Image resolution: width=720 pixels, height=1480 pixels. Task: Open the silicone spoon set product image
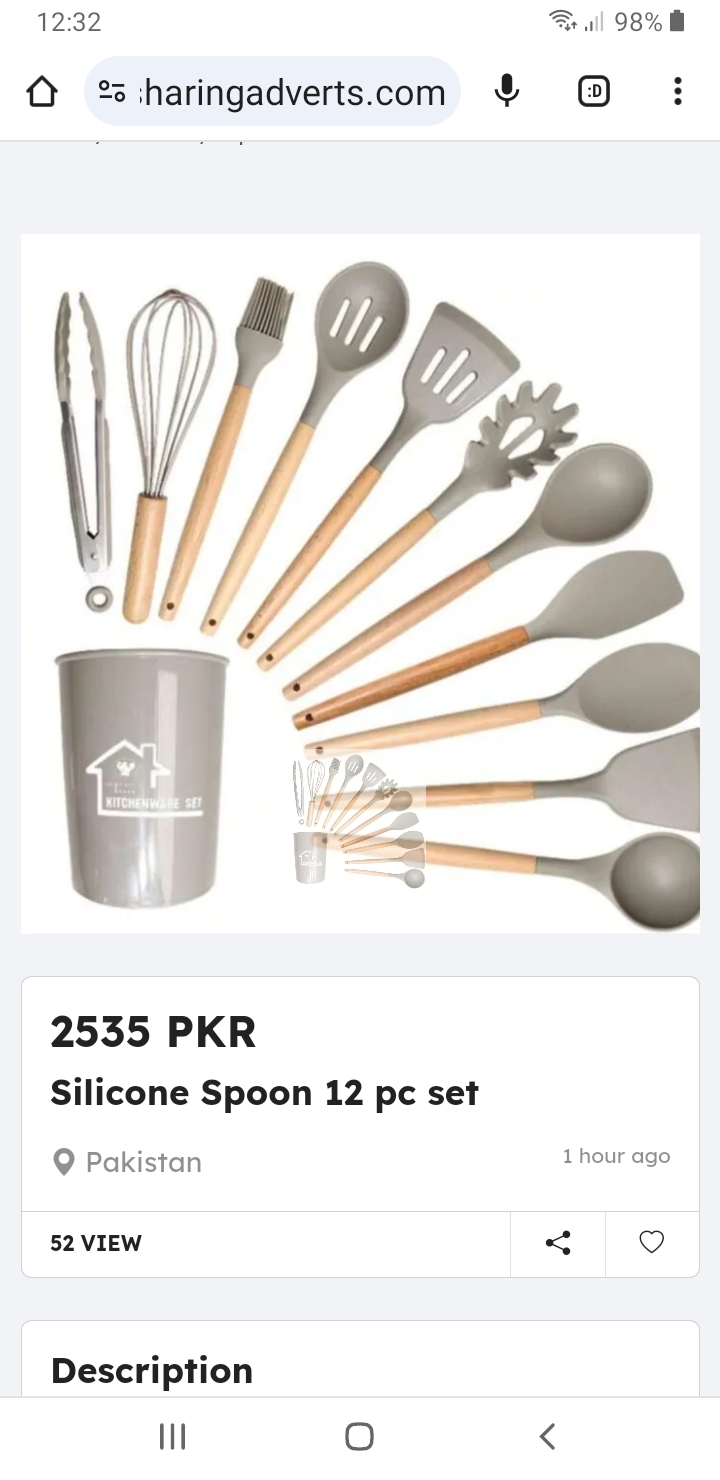coord(360,583)
